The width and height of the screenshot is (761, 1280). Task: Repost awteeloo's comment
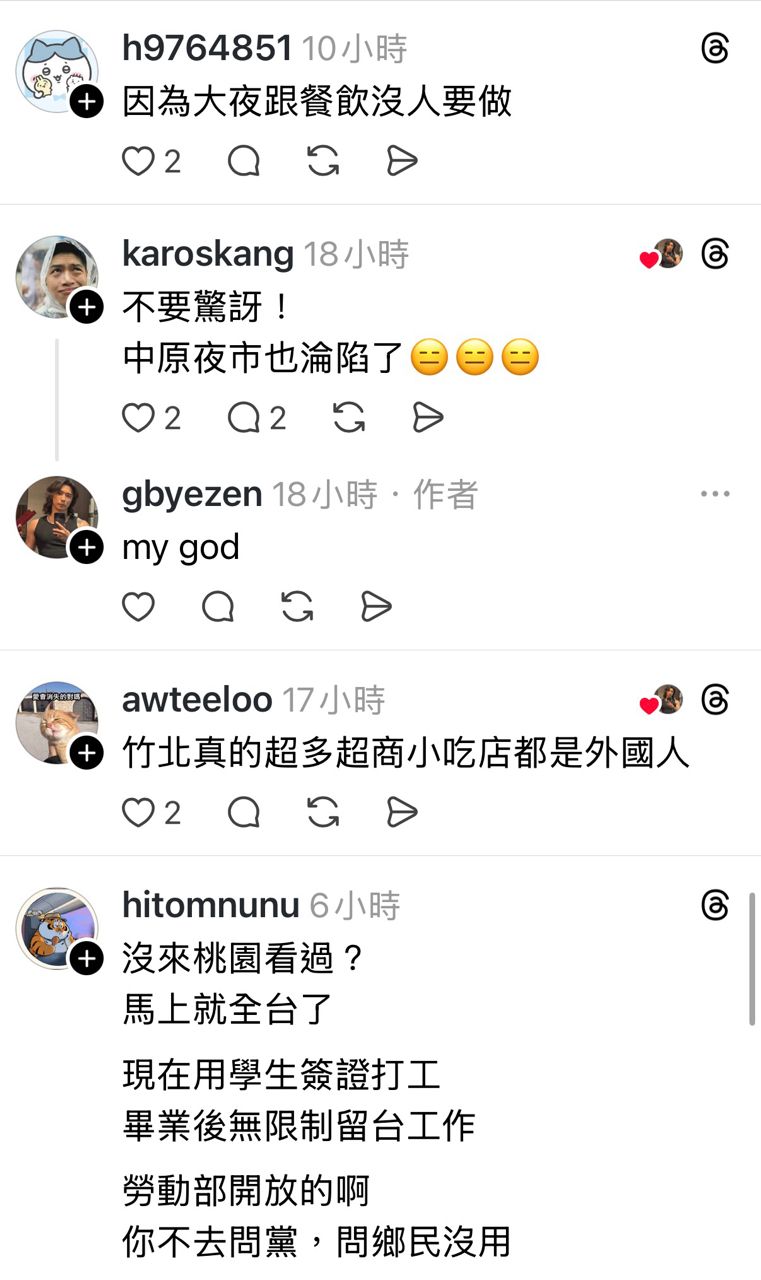(322, 814)
